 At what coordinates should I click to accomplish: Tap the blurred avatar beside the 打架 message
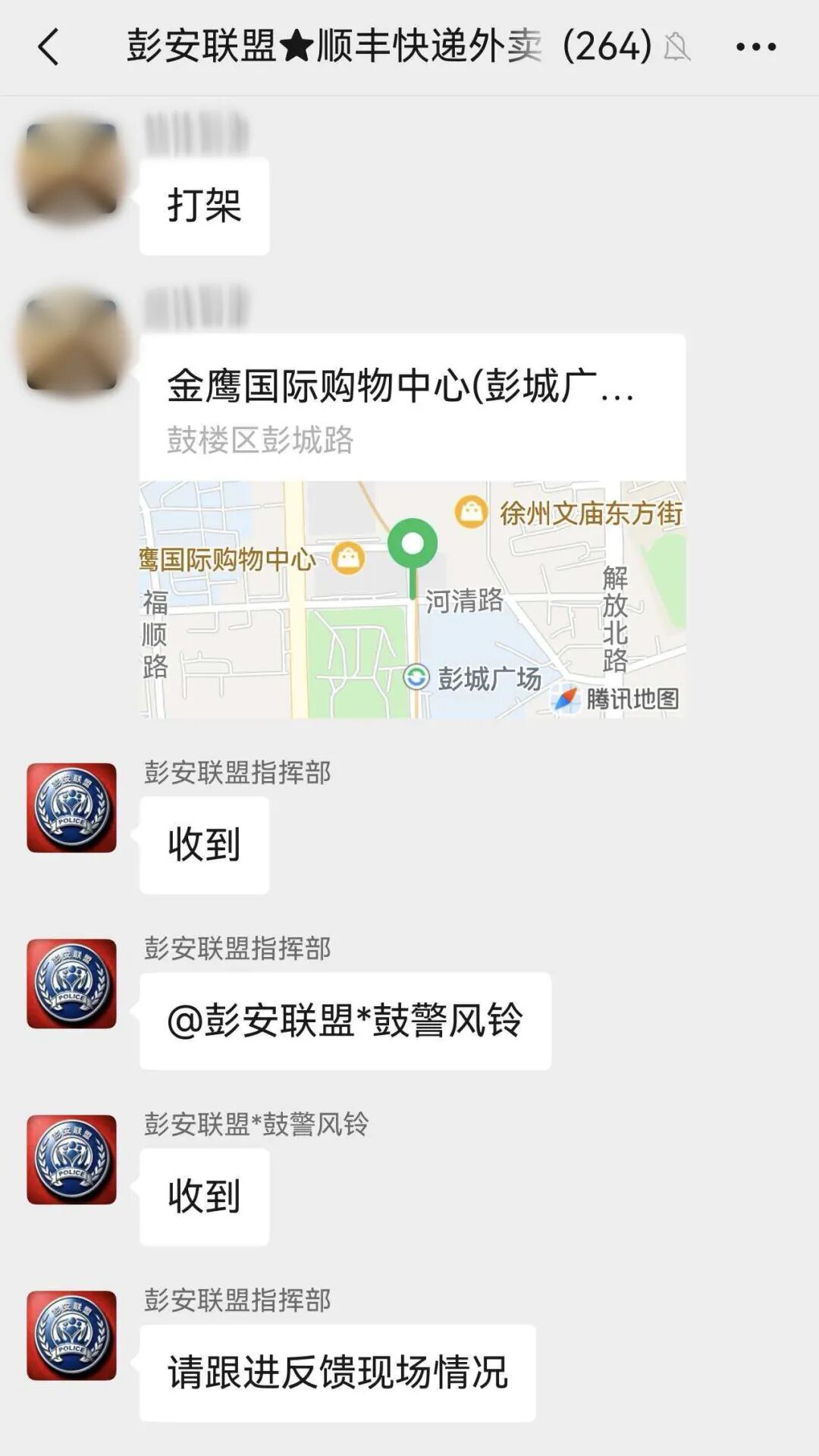[72, 168]
